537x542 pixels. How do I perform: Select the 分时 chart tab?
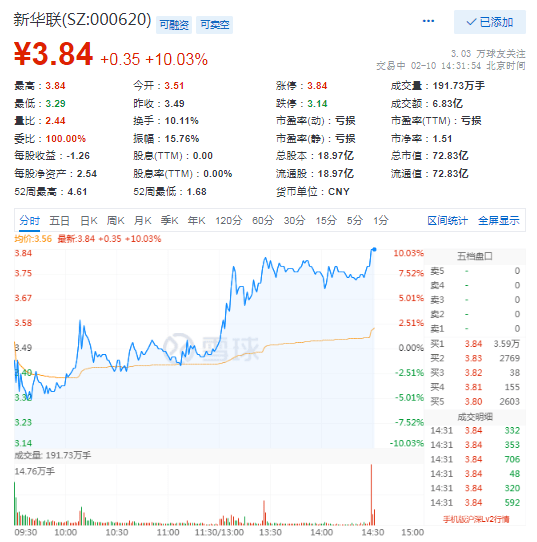(29, 221)
